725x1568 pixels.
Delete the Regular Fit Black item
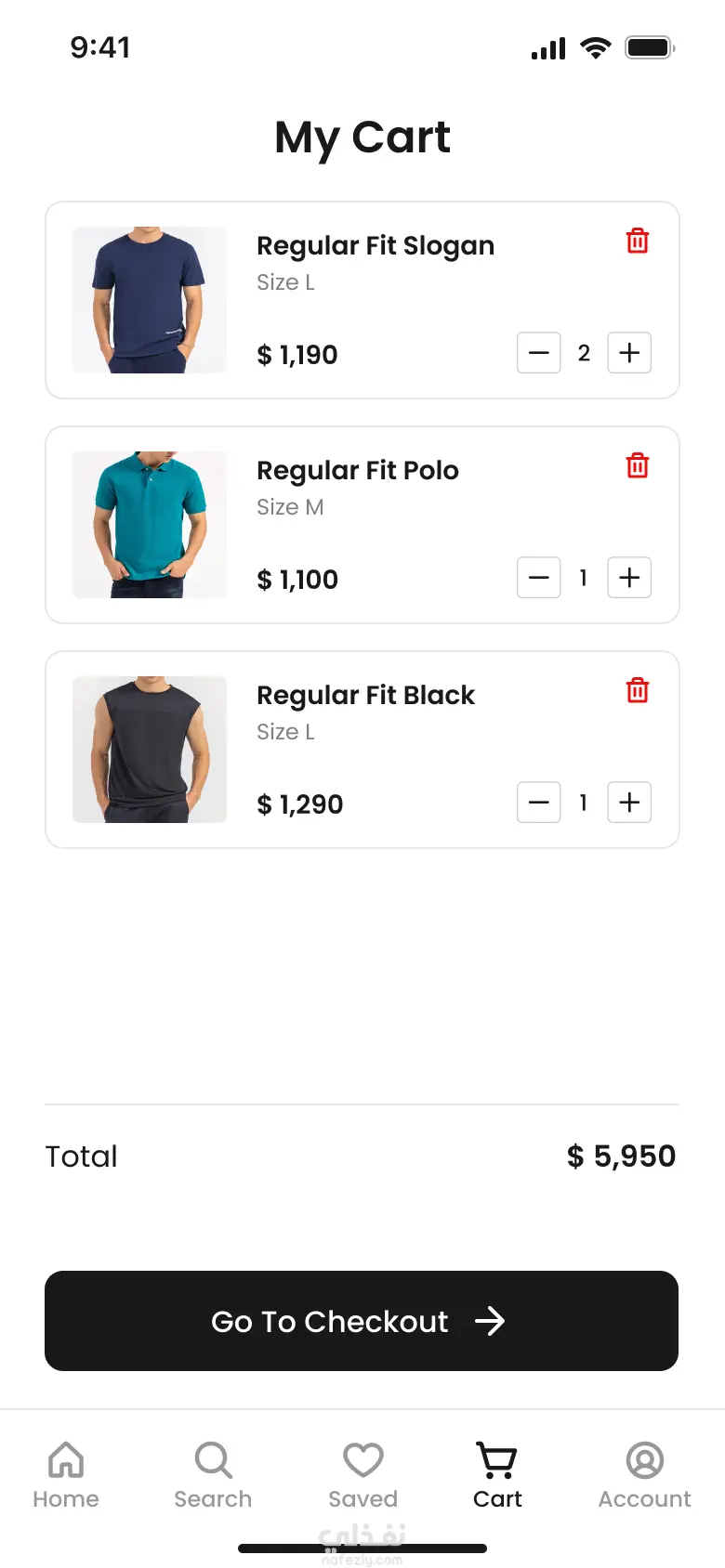(638, 691)
